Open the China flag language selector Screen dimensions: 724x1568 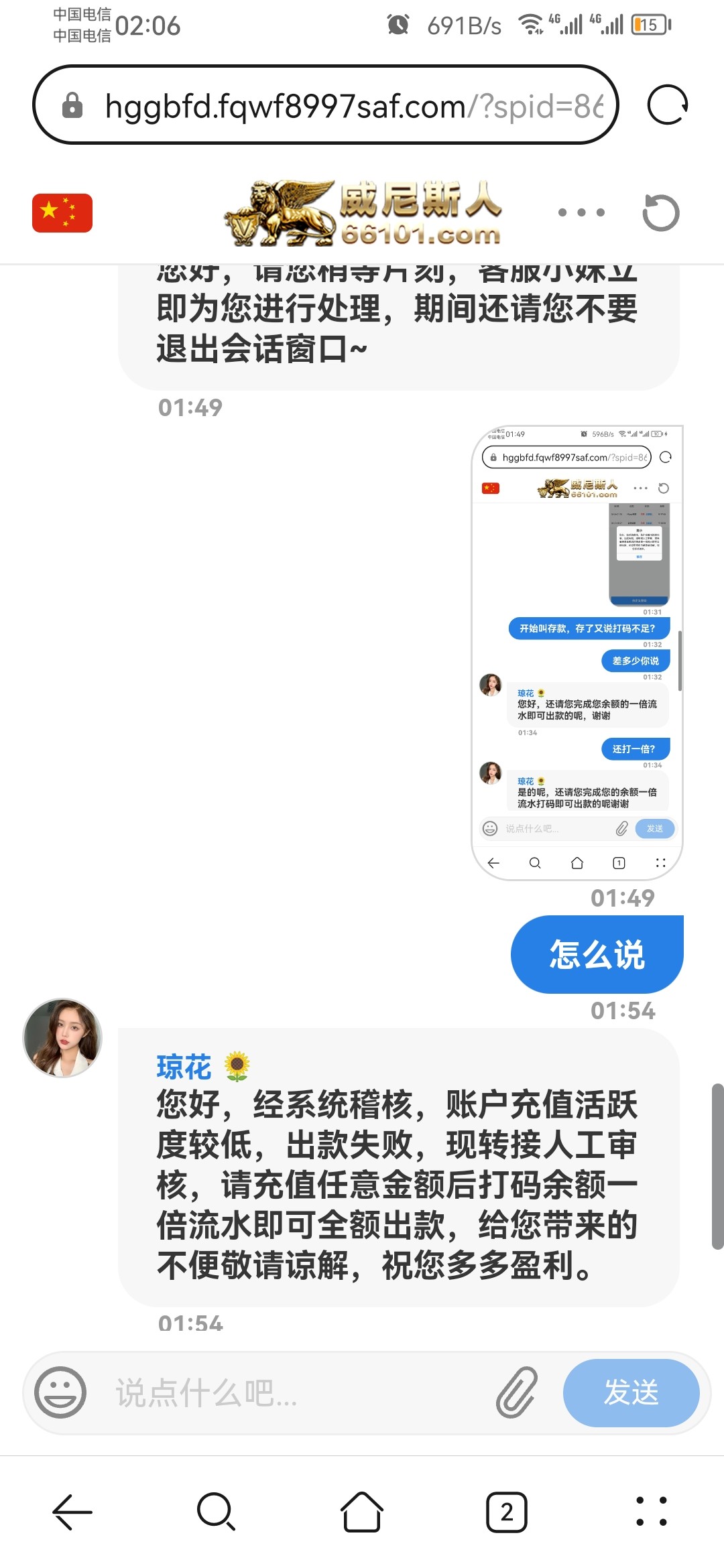[x=62, y=212]
